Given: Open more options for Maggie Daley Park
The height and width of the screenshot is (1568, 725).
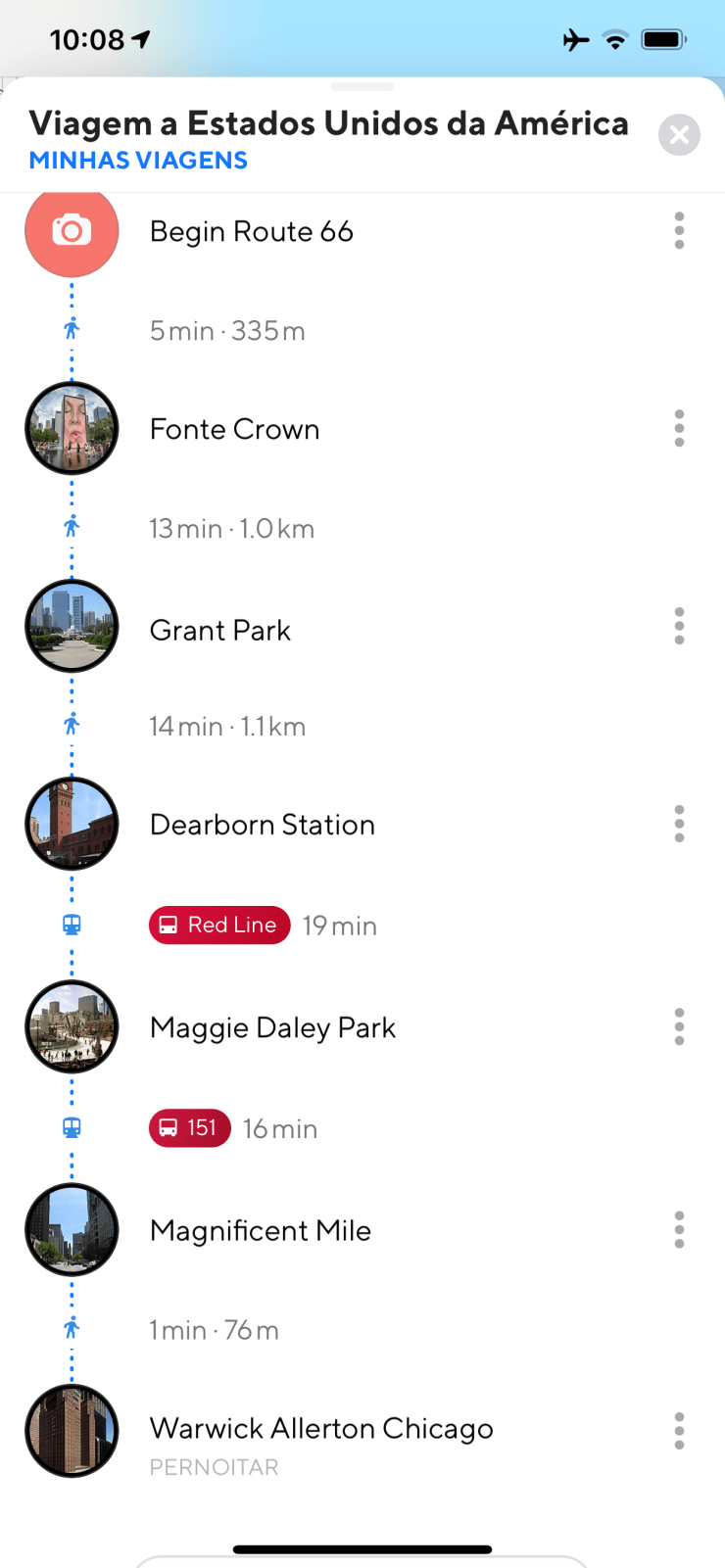Looking at the screenshot, I should pyautogui.click(x=679, y=1026).
